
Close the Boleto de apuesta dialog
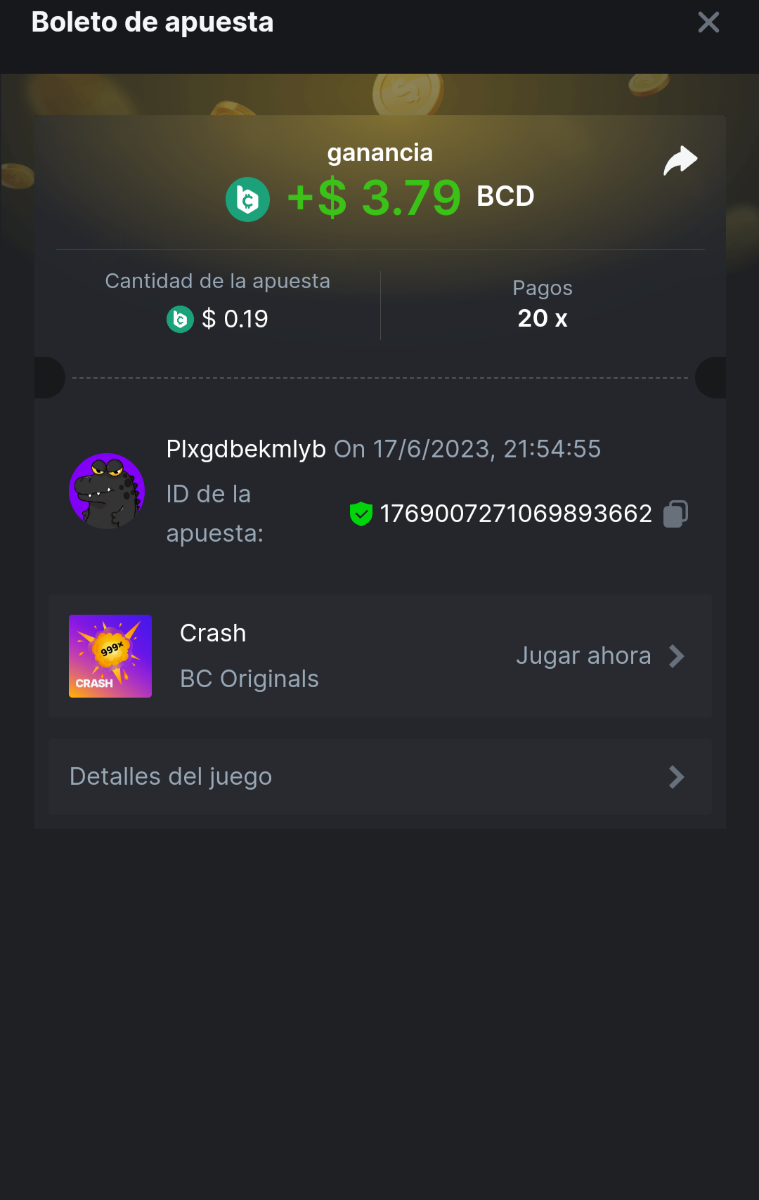[708, 22]
